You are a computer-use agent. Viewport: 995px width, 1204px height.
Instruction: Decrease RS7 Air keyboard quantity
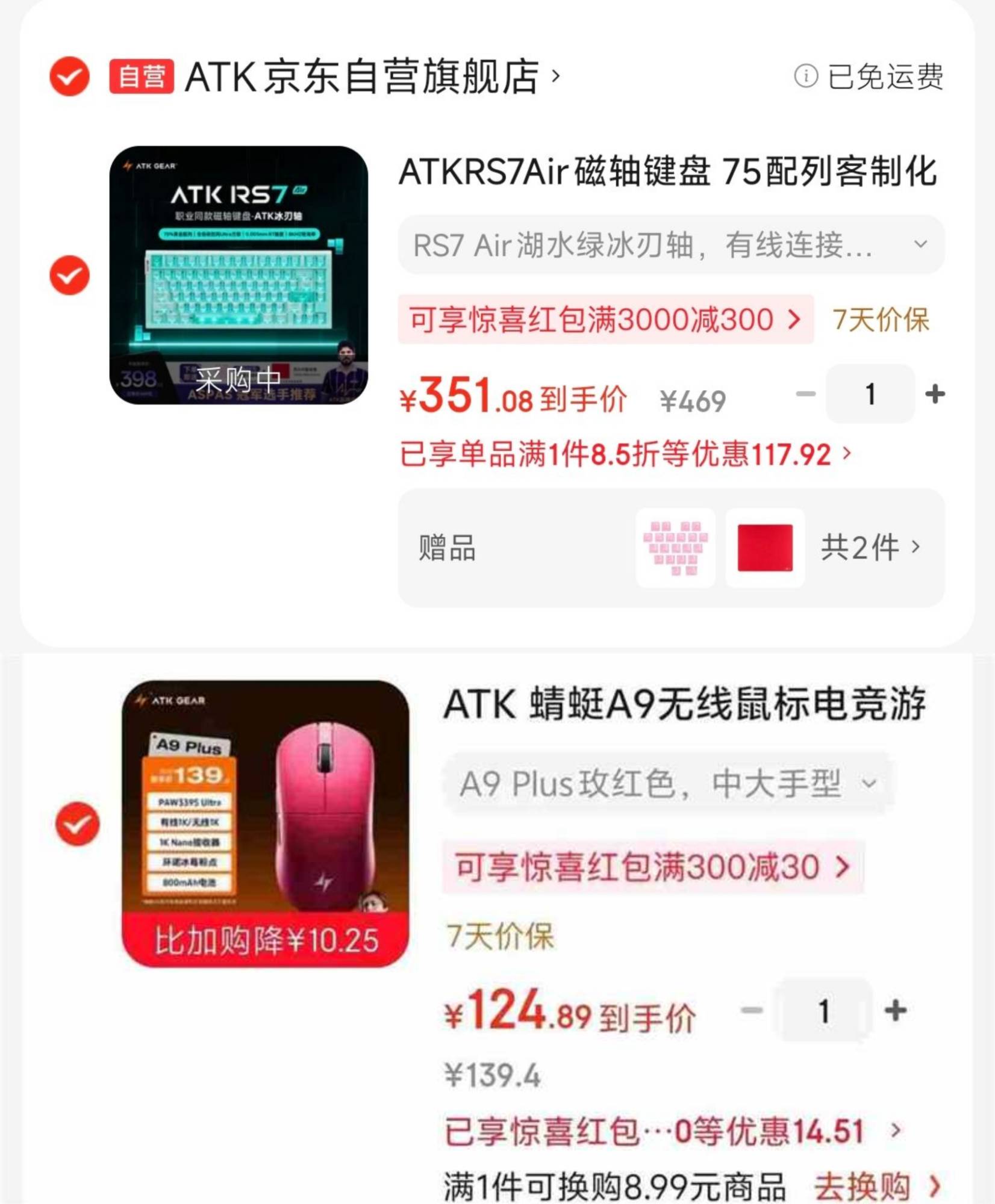(805, 394)
